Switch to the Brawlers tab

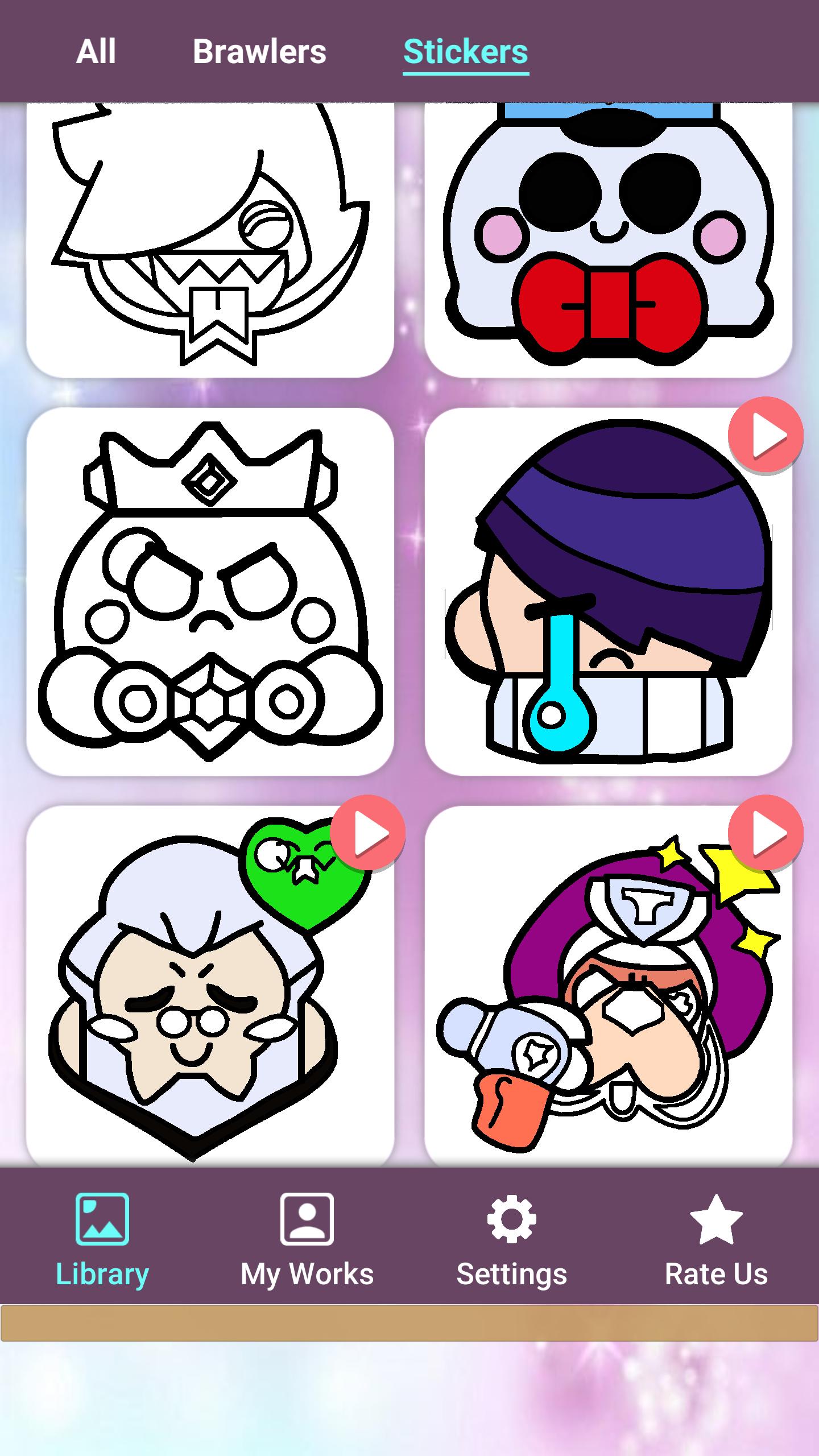(x=259, y=52)
